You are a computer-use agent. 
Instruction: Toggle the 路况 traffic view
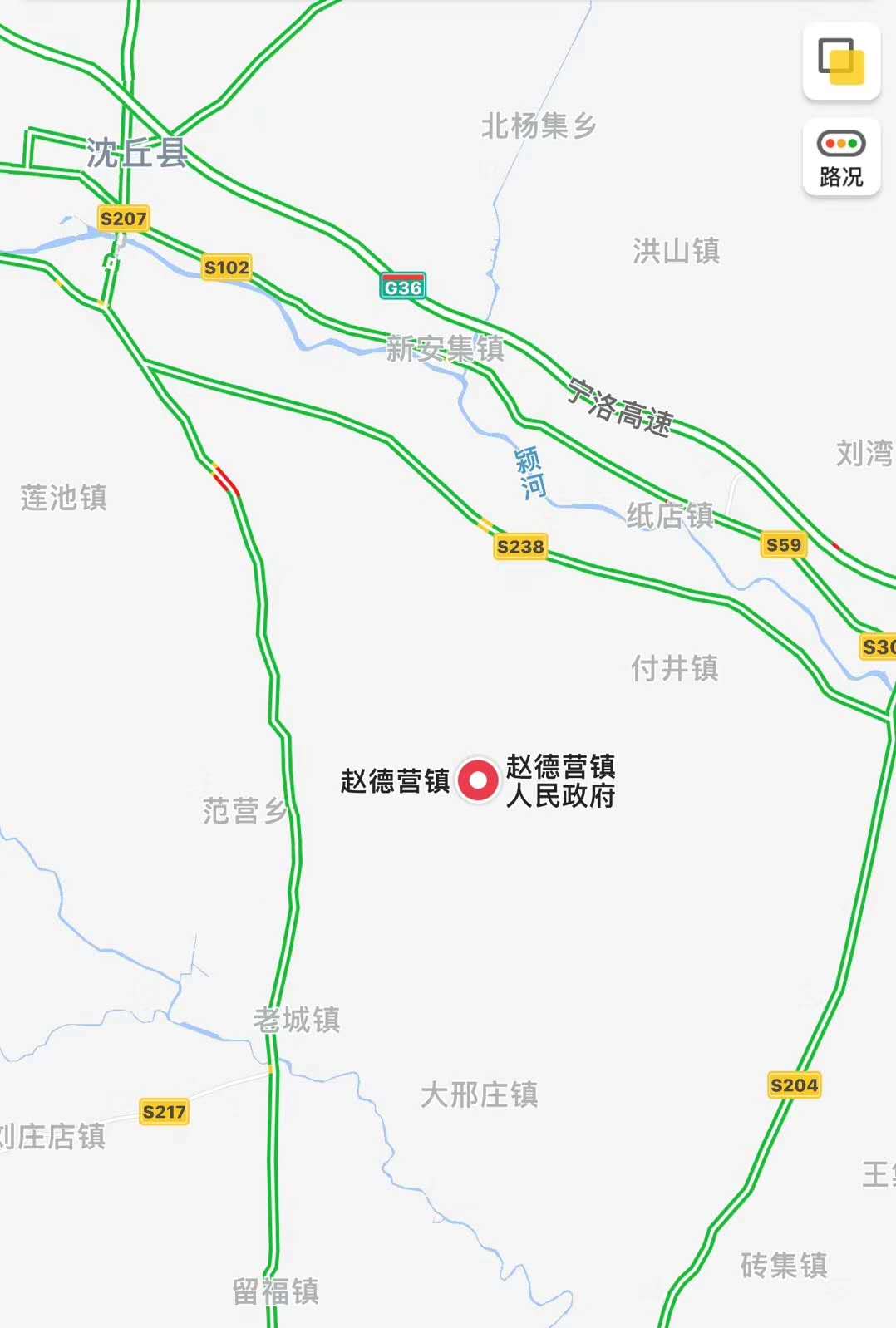click(x=841, y=158)
